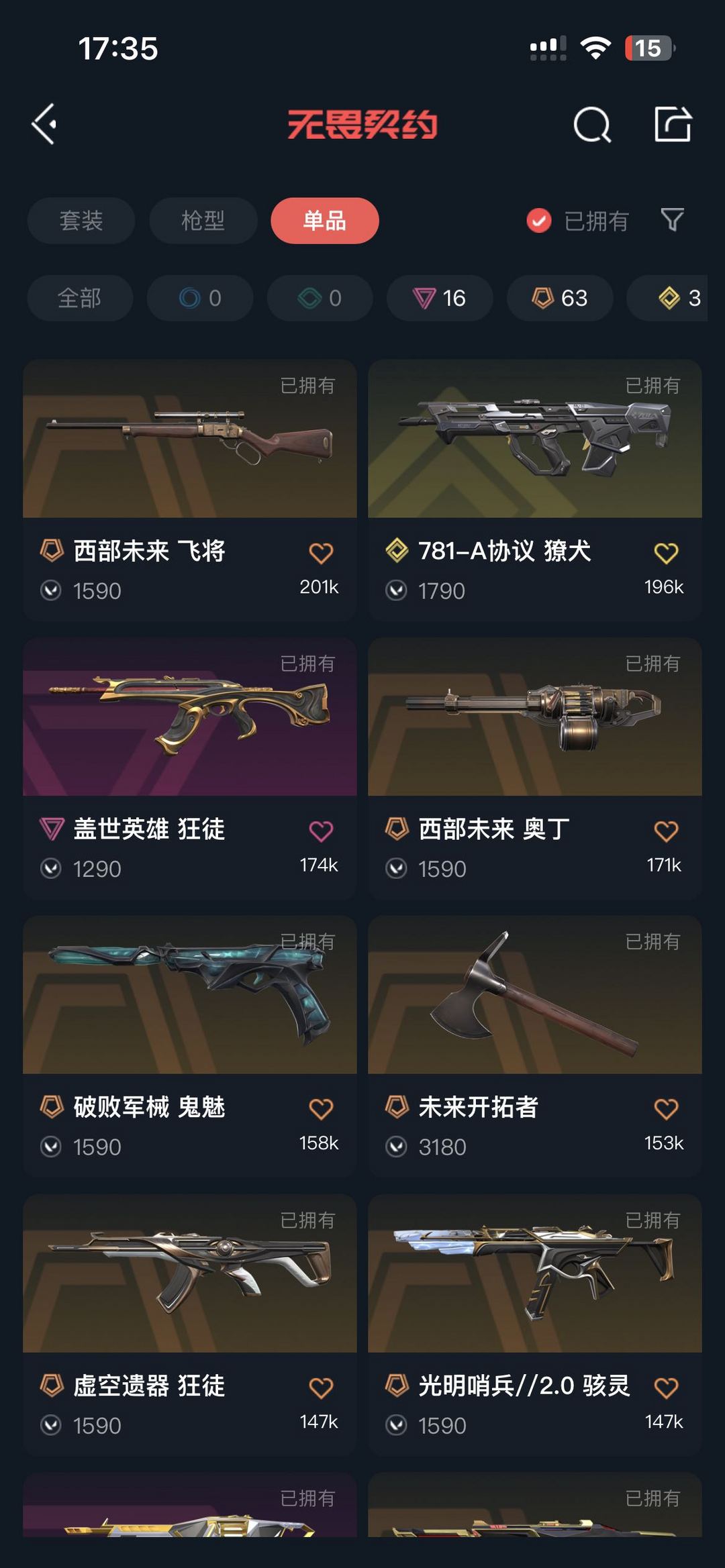
Task: Filter by the purple tier chip showing 16
Action: pyautogui.click(x=440, y=298)
